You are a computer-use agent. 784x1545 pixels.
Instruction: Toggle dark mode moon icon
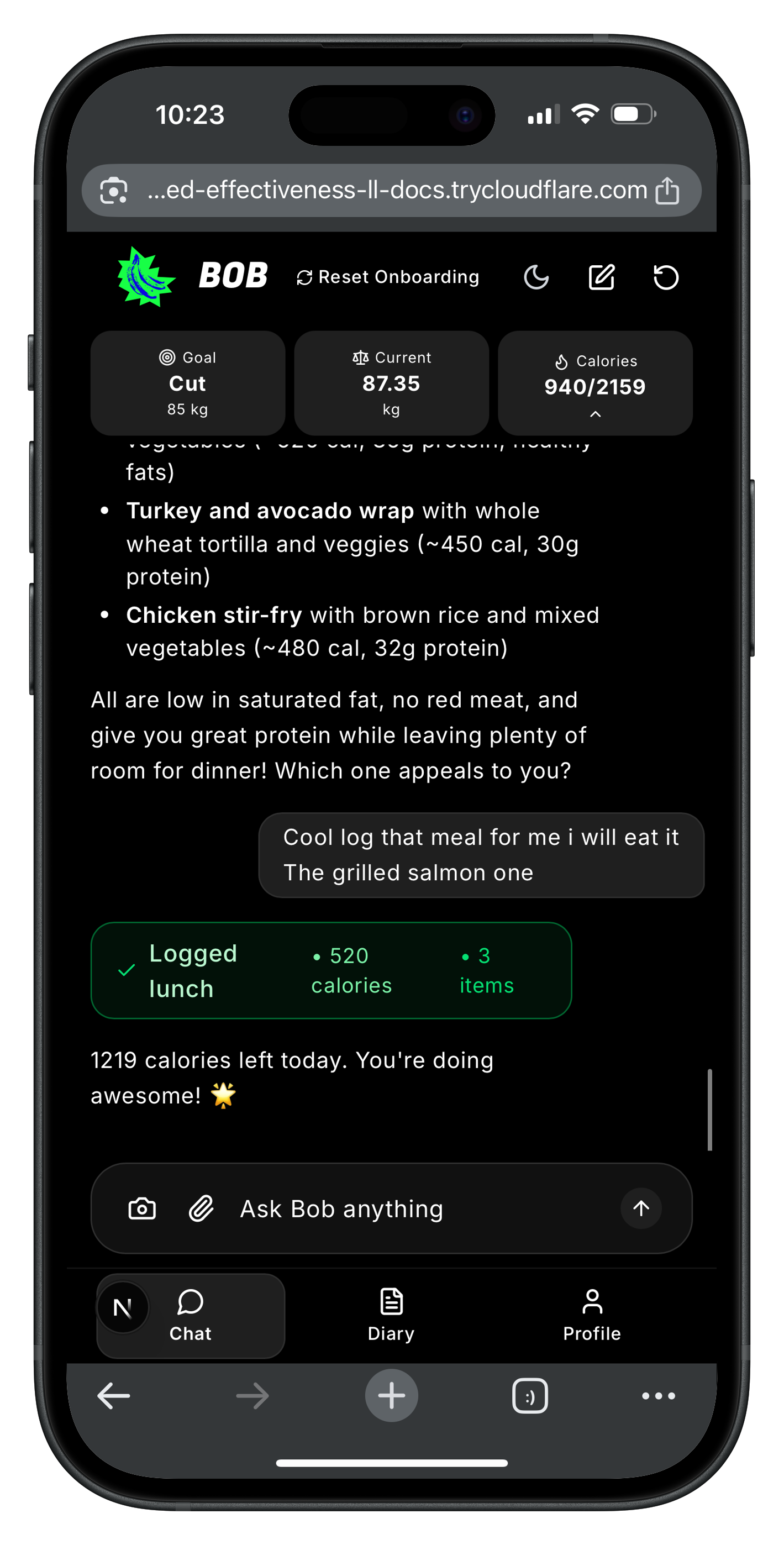(536, 277)
